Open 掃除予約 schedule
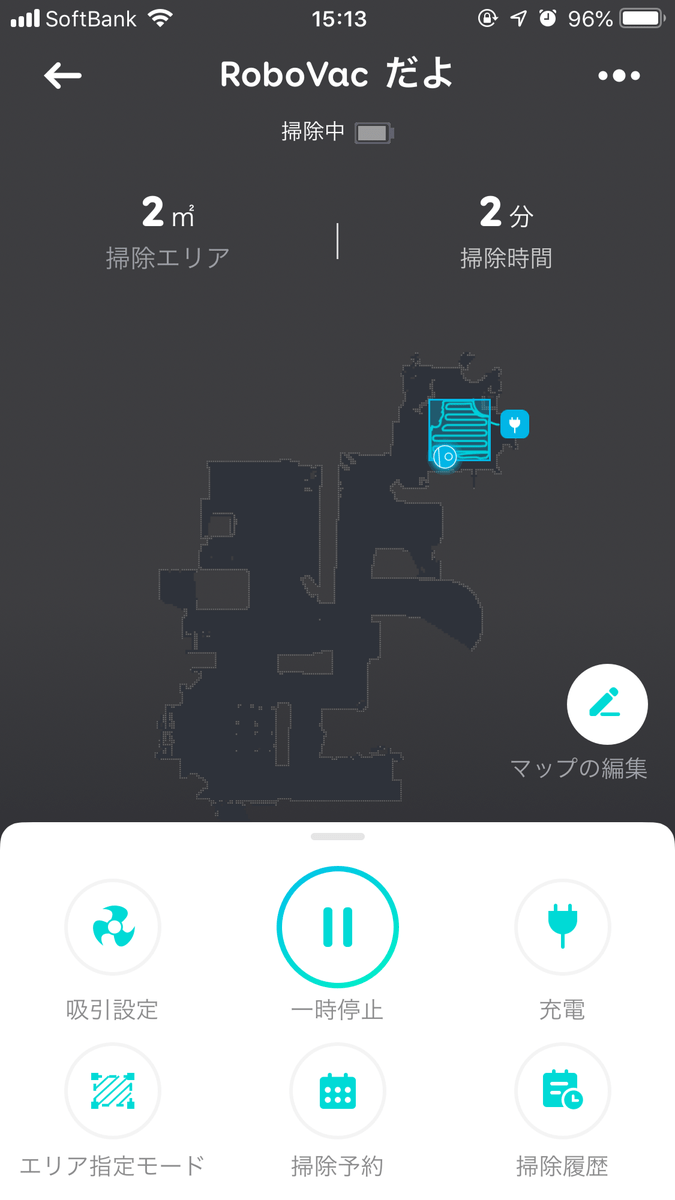This screenshot has height=1200, width=675. click(338, 1091)
